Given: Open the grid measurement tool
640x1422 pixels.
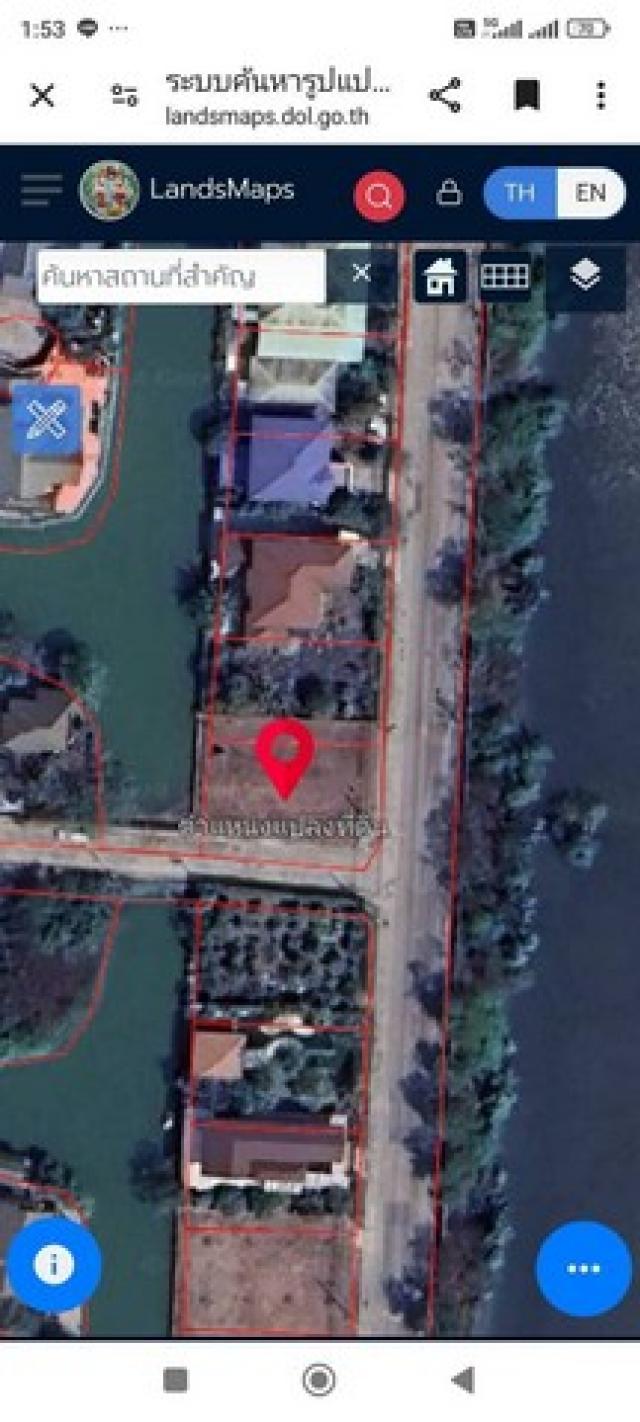Looking at the screenshot, I should coord(504,275).
